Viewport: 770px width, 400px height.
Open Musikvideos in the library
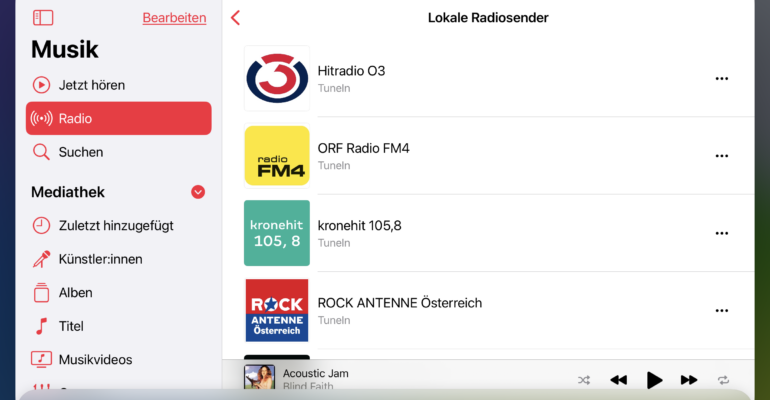coord(95,360)
